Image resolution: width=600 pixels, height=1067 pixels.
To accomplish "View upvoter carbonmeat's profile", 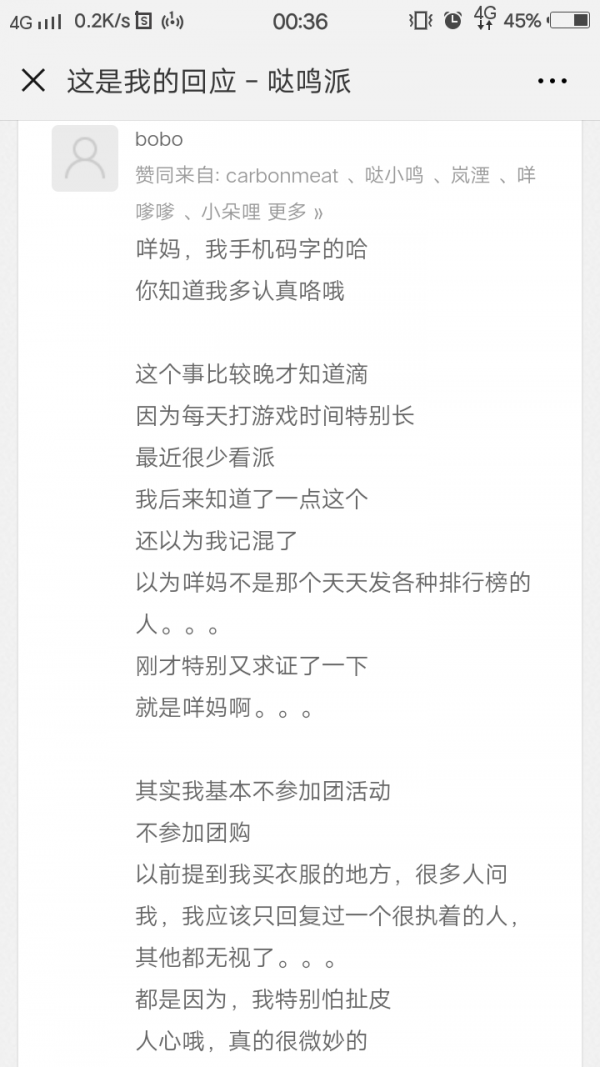I will tap(282, 176).
